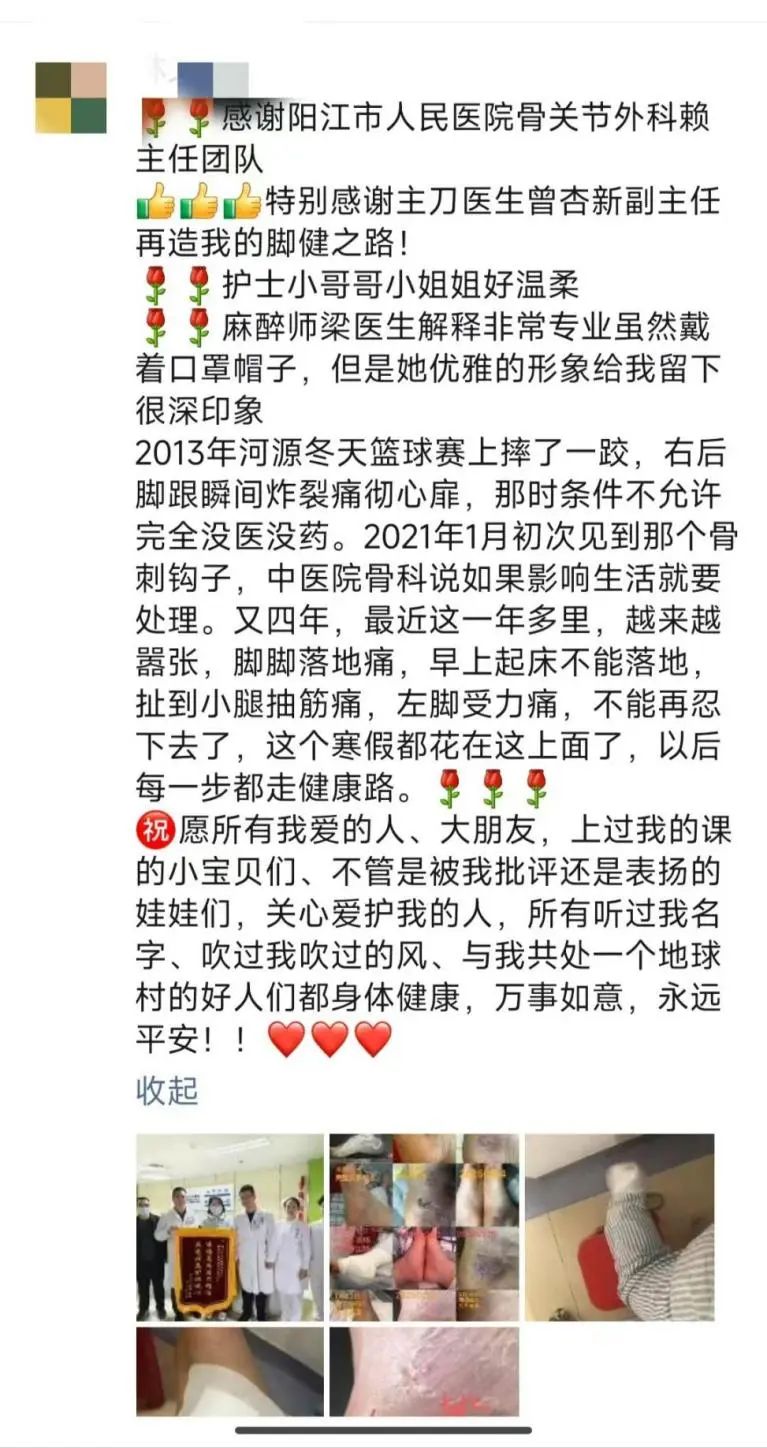767x1448 pixels.
Task: Collapse the post text with 收起
Action: point(167,1091)
